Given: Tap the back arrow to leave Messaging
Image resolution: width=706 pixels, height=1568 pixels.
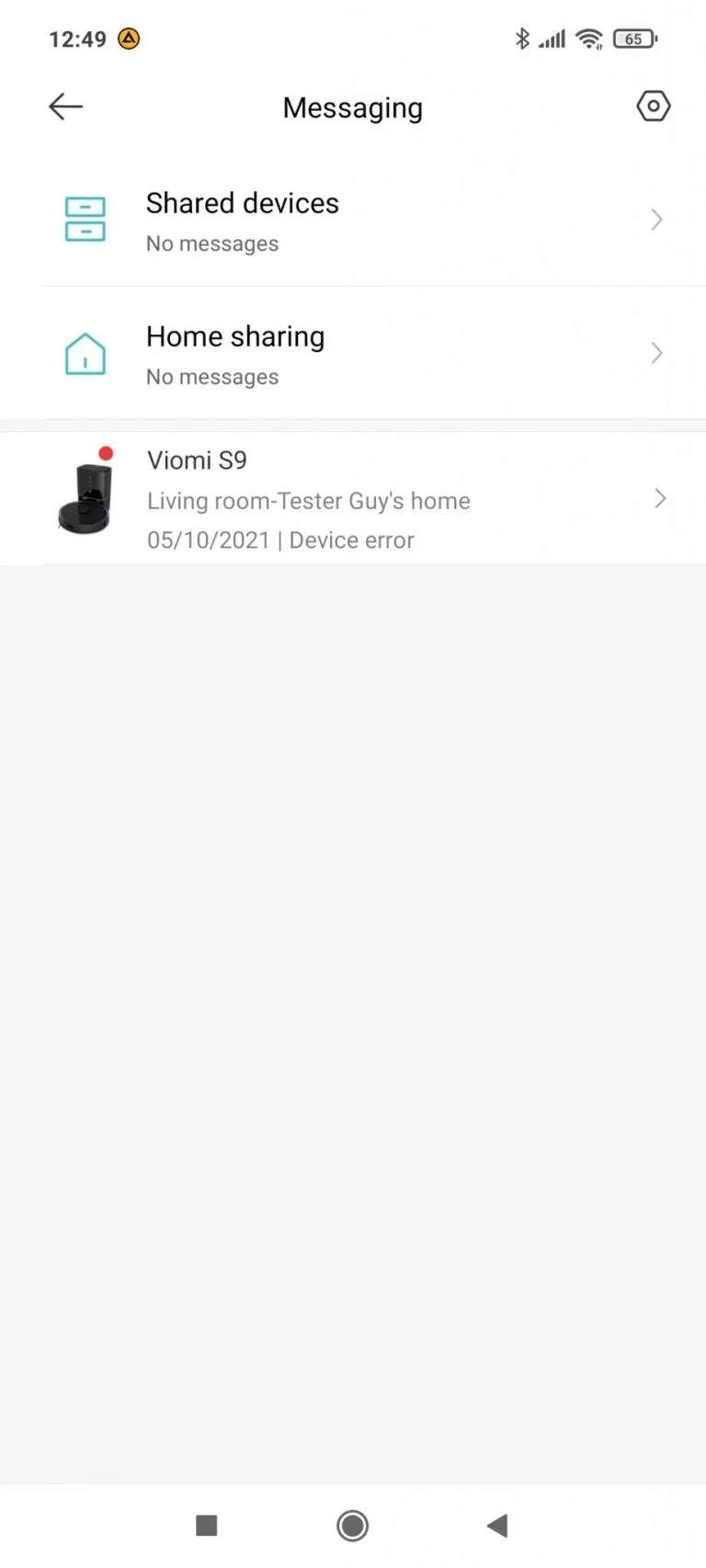Looking at the screenshot, I should point(64,106).
